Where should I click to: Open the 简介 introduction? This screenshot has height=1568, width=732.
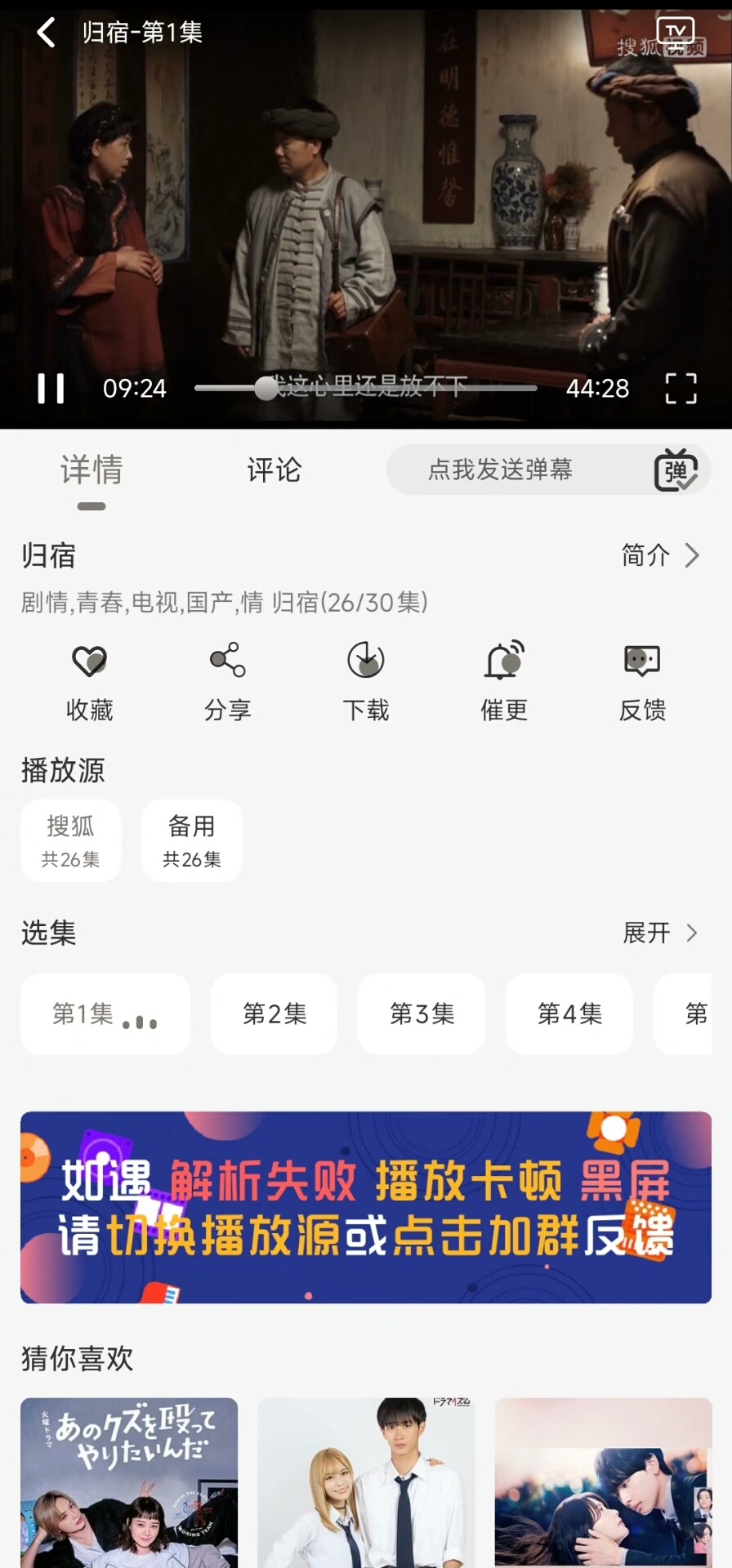tap(659, 555)
